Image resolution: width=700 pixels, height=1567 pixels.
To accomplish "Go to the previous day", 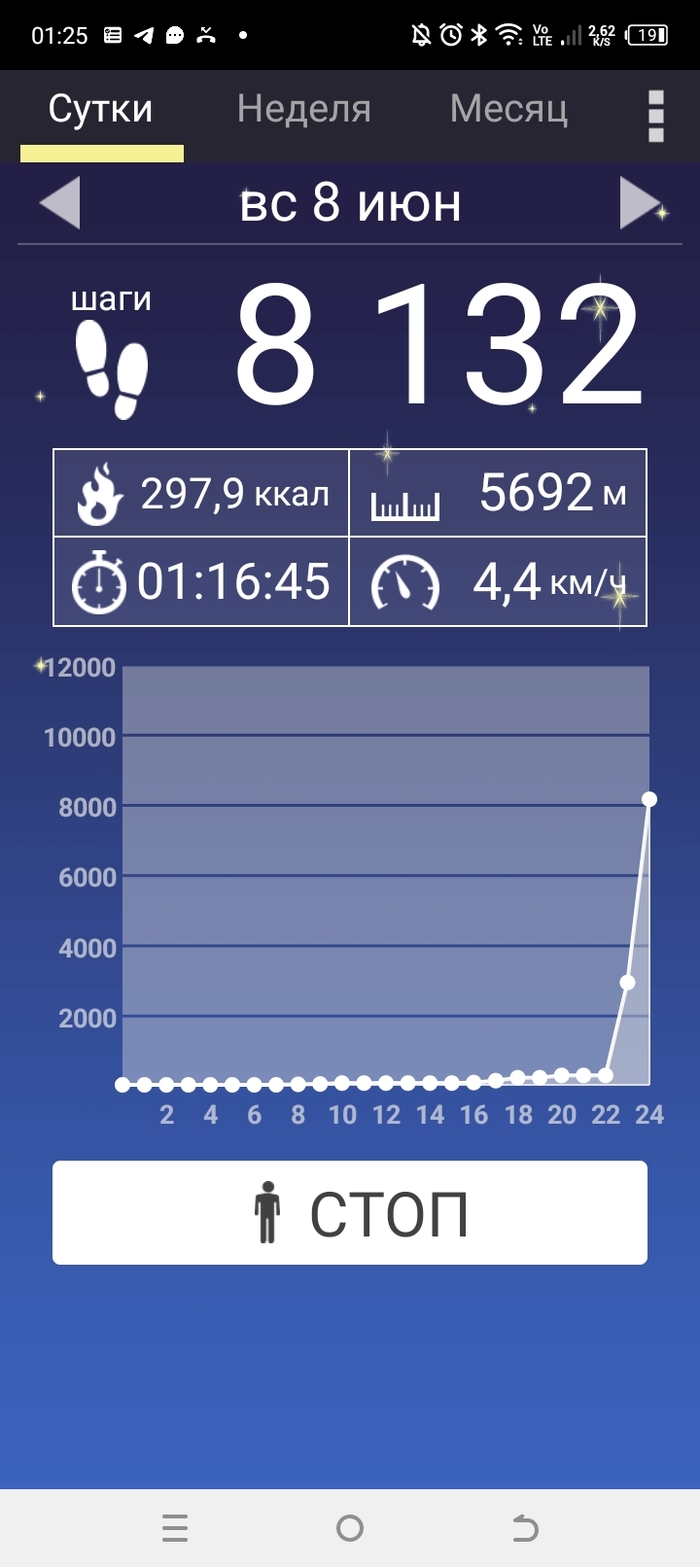I will 59,203.
